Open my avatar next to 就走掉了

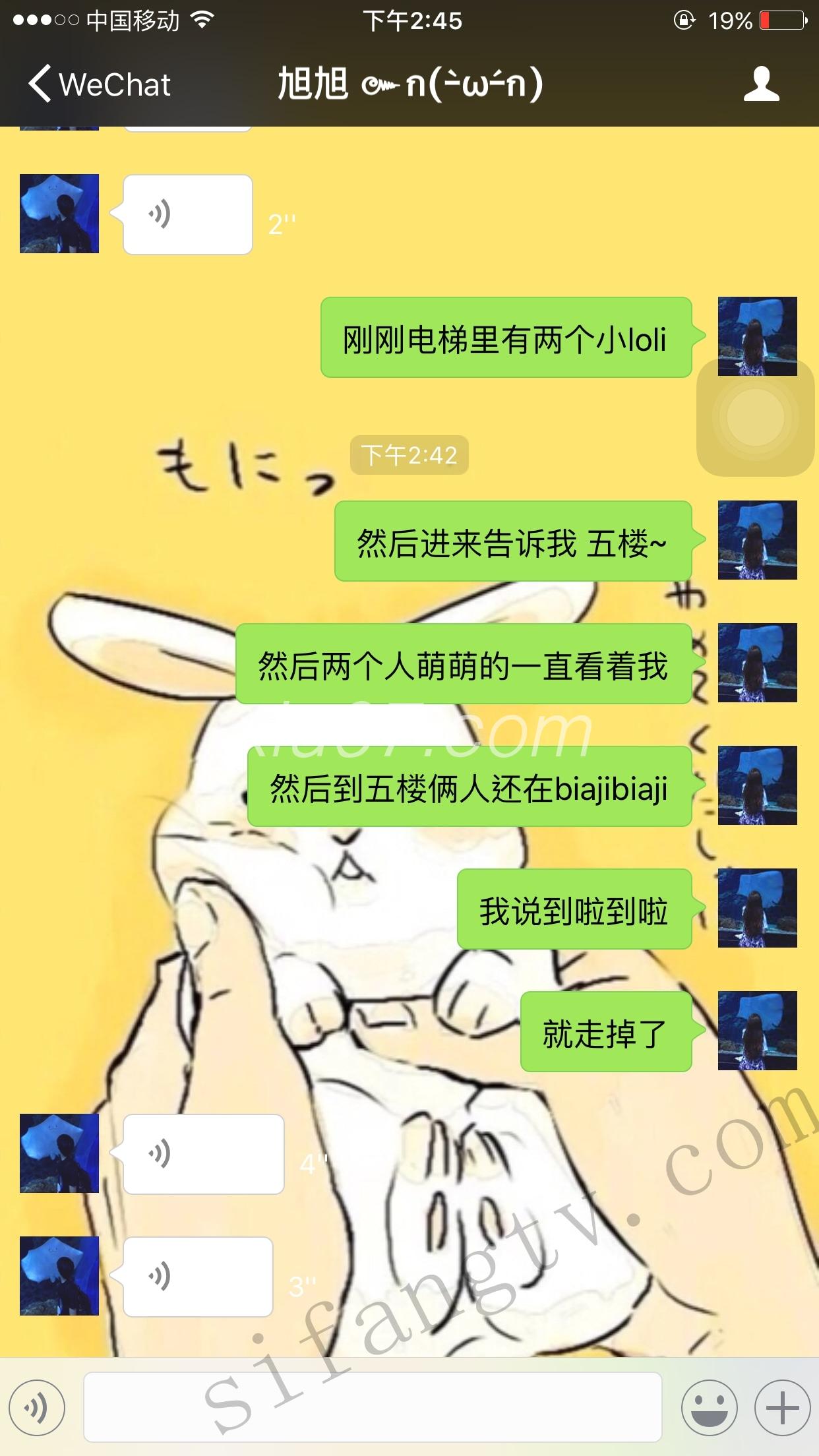point(757,1031)
